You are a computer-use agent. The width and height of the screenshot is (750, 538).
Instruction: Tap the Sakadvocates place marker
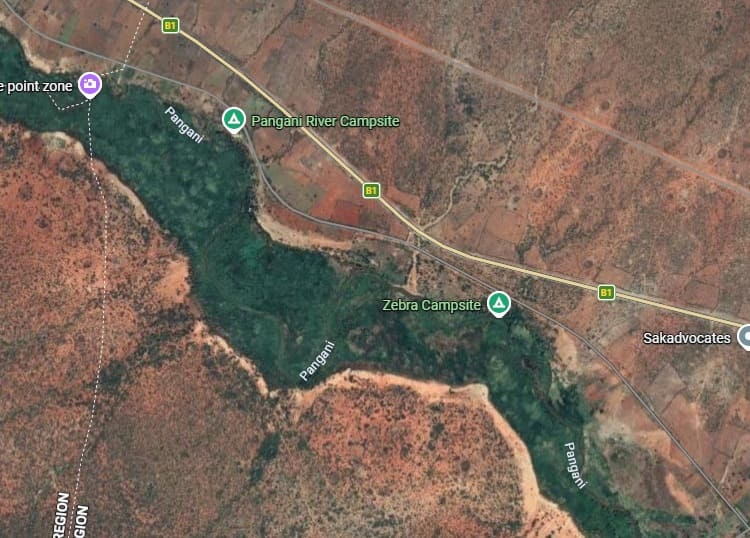745,337
